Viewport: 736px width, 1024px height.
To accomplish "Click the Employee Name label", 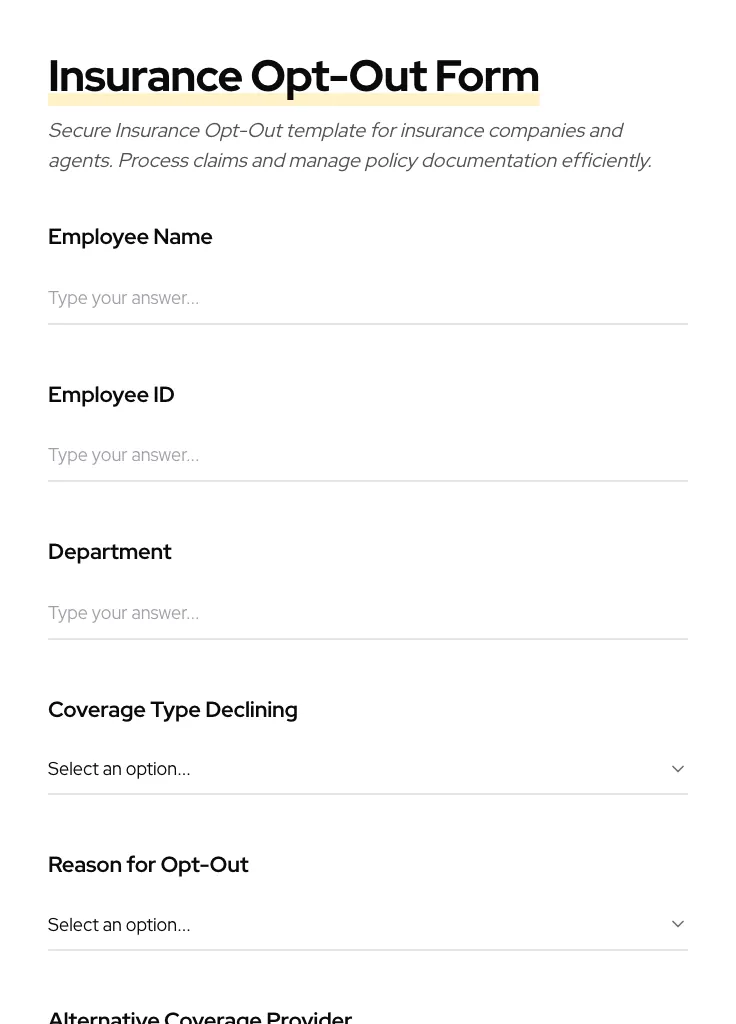I will click(130, 237).
